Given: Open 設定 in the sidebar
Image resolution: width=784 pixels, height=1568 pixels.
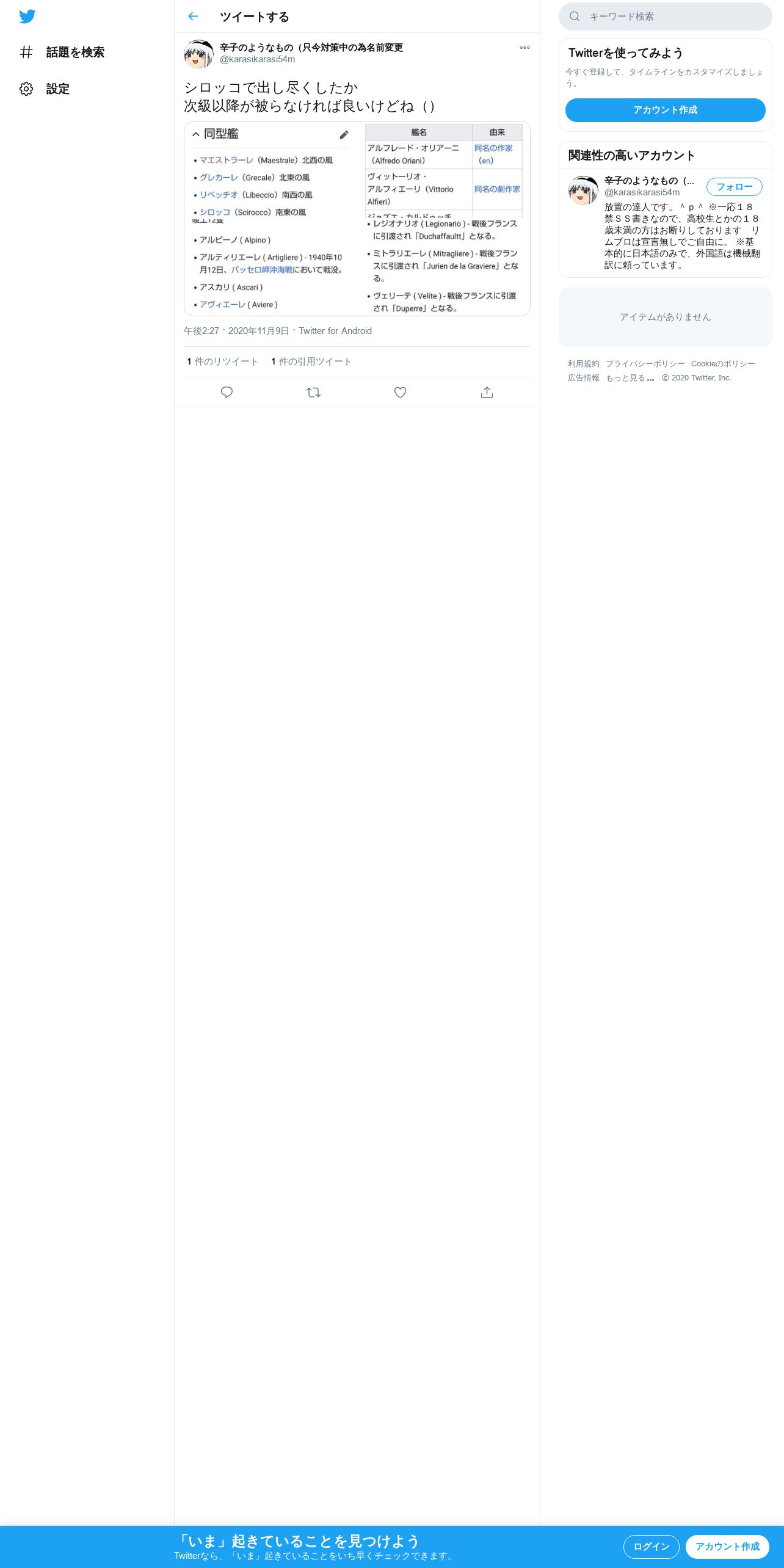Looking at the screenshot, I should click(x=45, y=89).
